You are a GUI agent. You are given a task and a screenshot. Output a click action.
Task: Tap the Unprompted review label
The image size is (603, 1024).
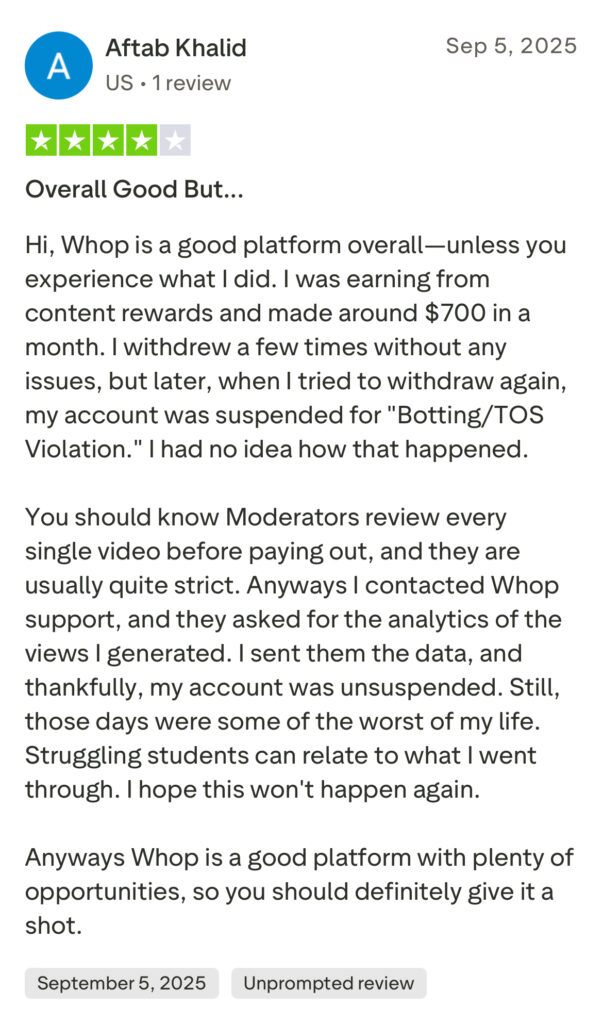329,983
